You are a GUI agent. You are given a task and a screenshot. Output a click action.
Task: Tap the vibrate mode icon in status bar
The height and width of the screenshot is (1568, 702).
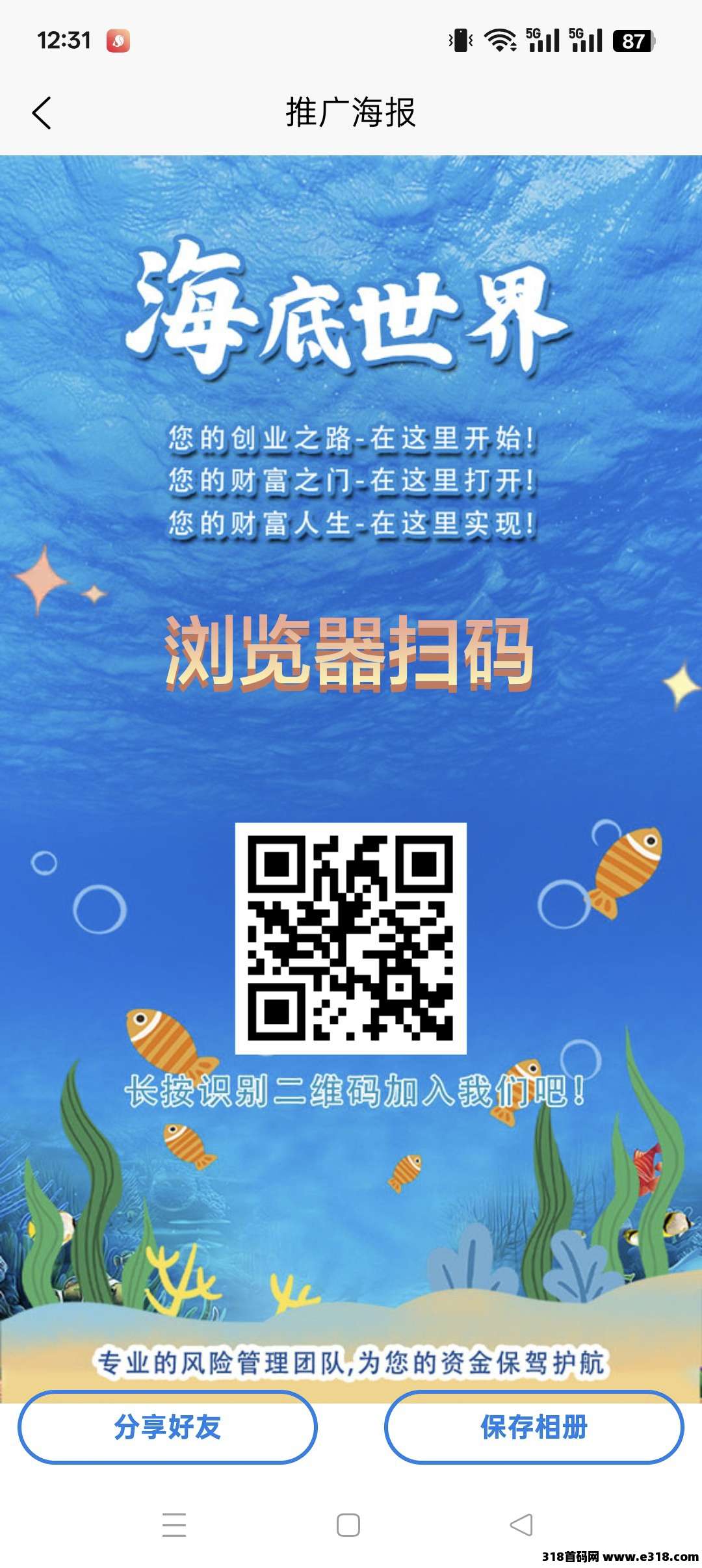tap(459, 40)
